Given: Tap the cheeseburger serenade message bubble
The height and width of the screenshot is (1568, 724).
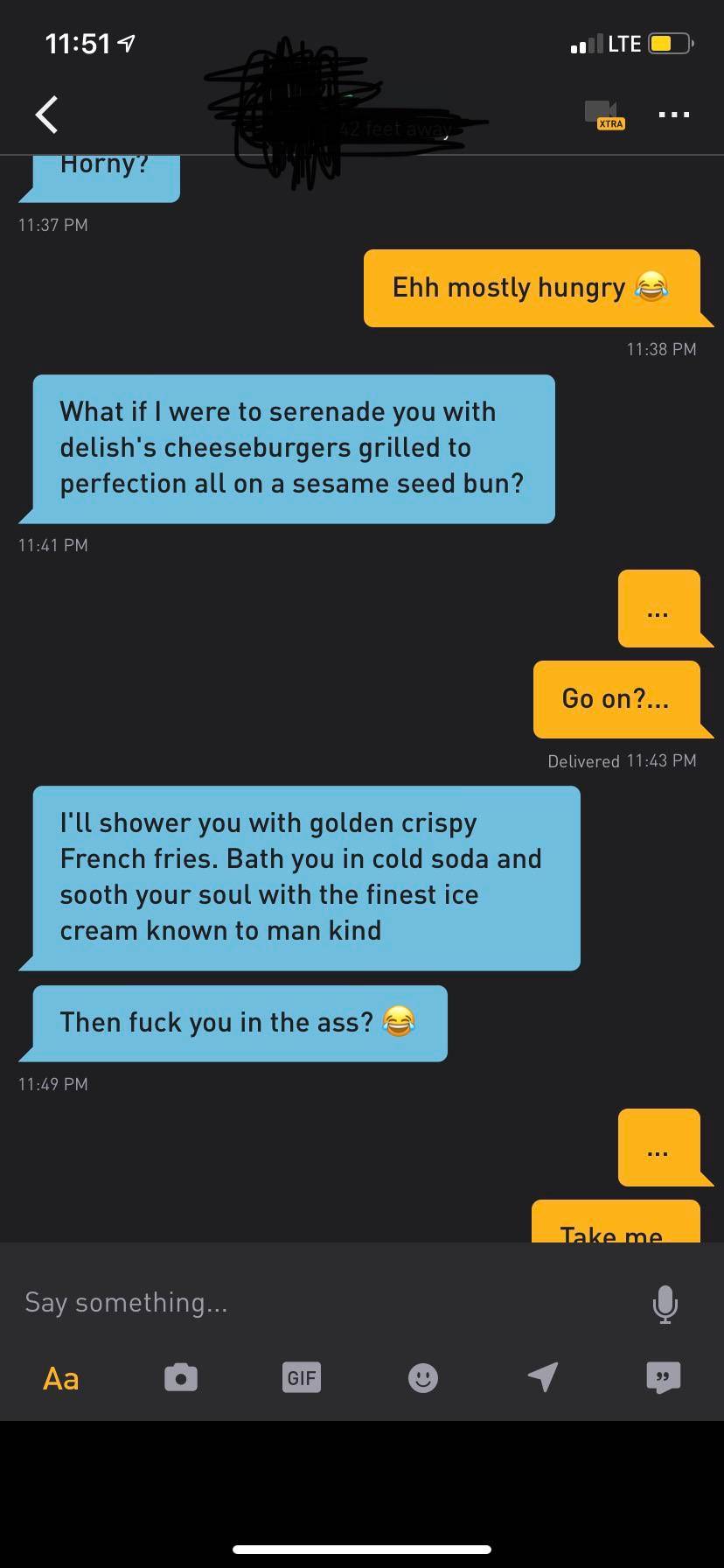Looking at the screenshot, I should (291, 447).
